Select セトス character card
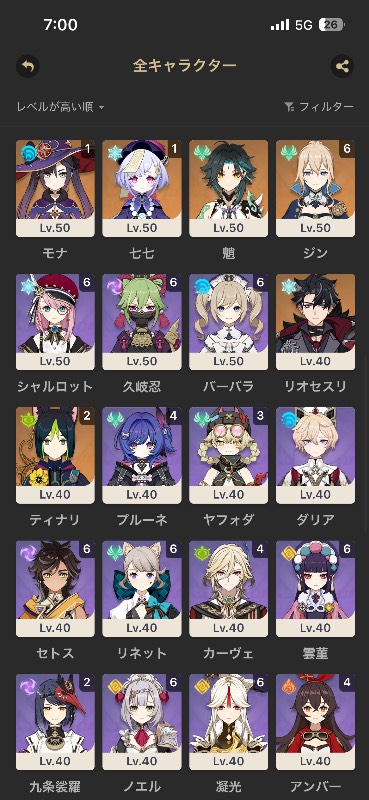Screen dimensions: 369x800 coord(55,589)
